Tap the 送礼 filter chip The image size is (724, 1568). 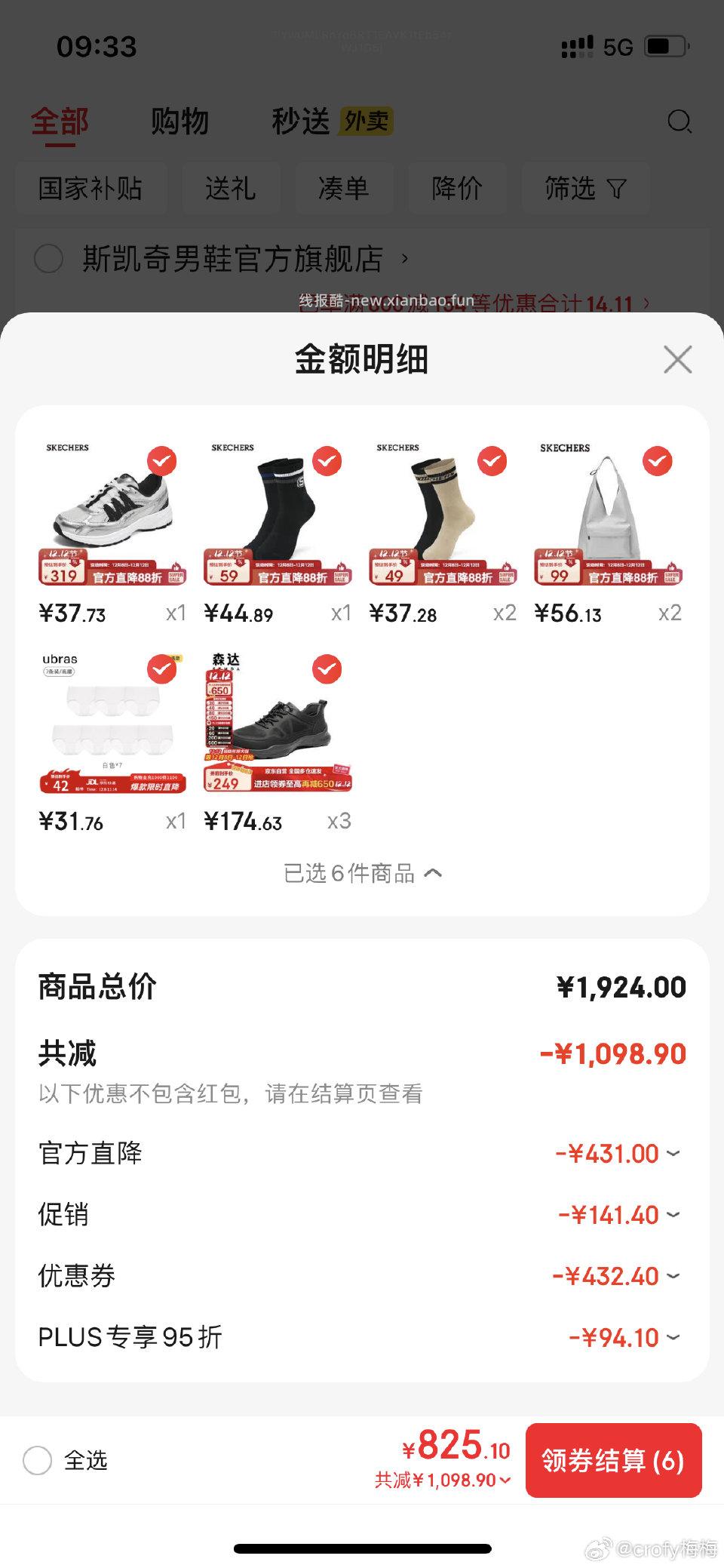[230, 189]
